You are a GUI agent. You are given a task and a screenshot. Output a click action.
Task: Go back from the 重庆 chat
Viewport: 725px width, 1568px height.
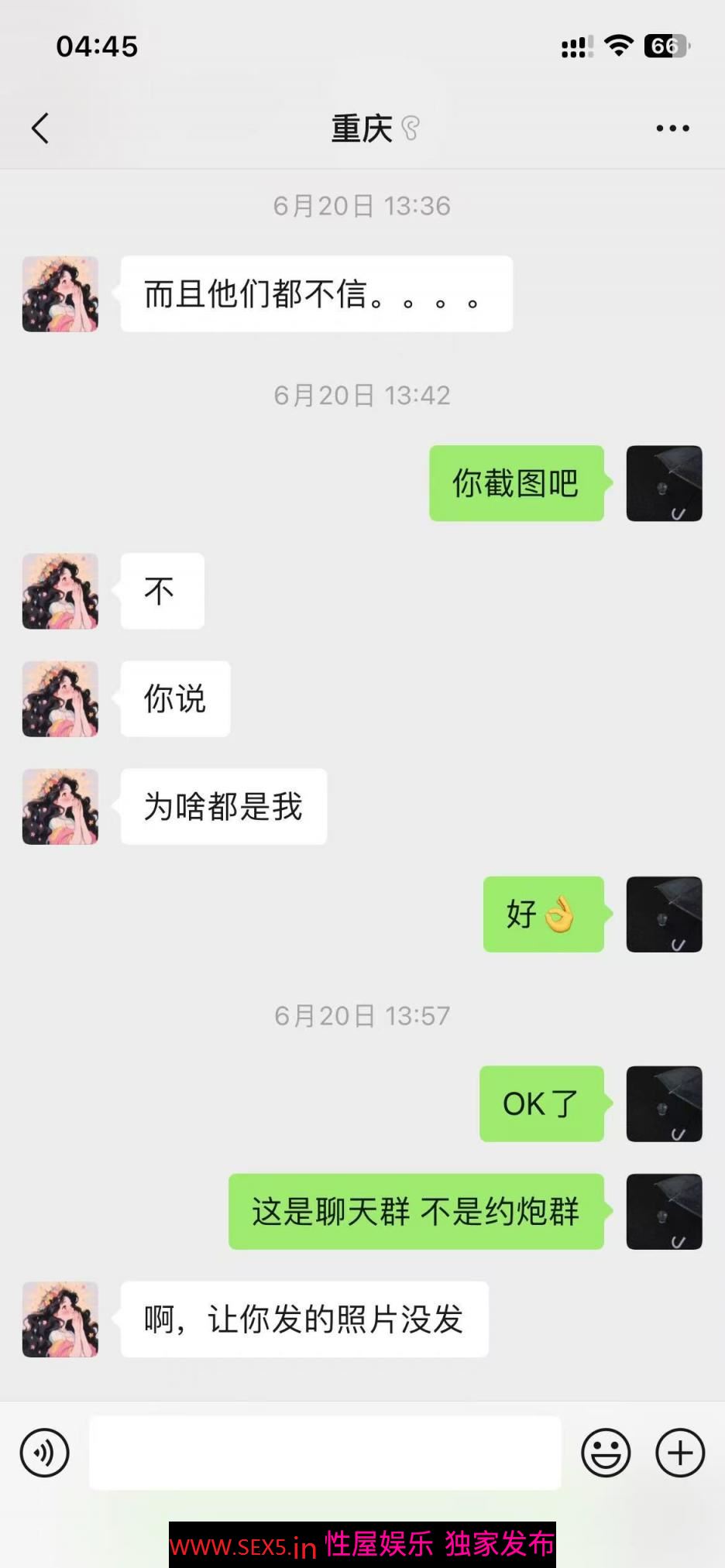[x=40, y=129]
